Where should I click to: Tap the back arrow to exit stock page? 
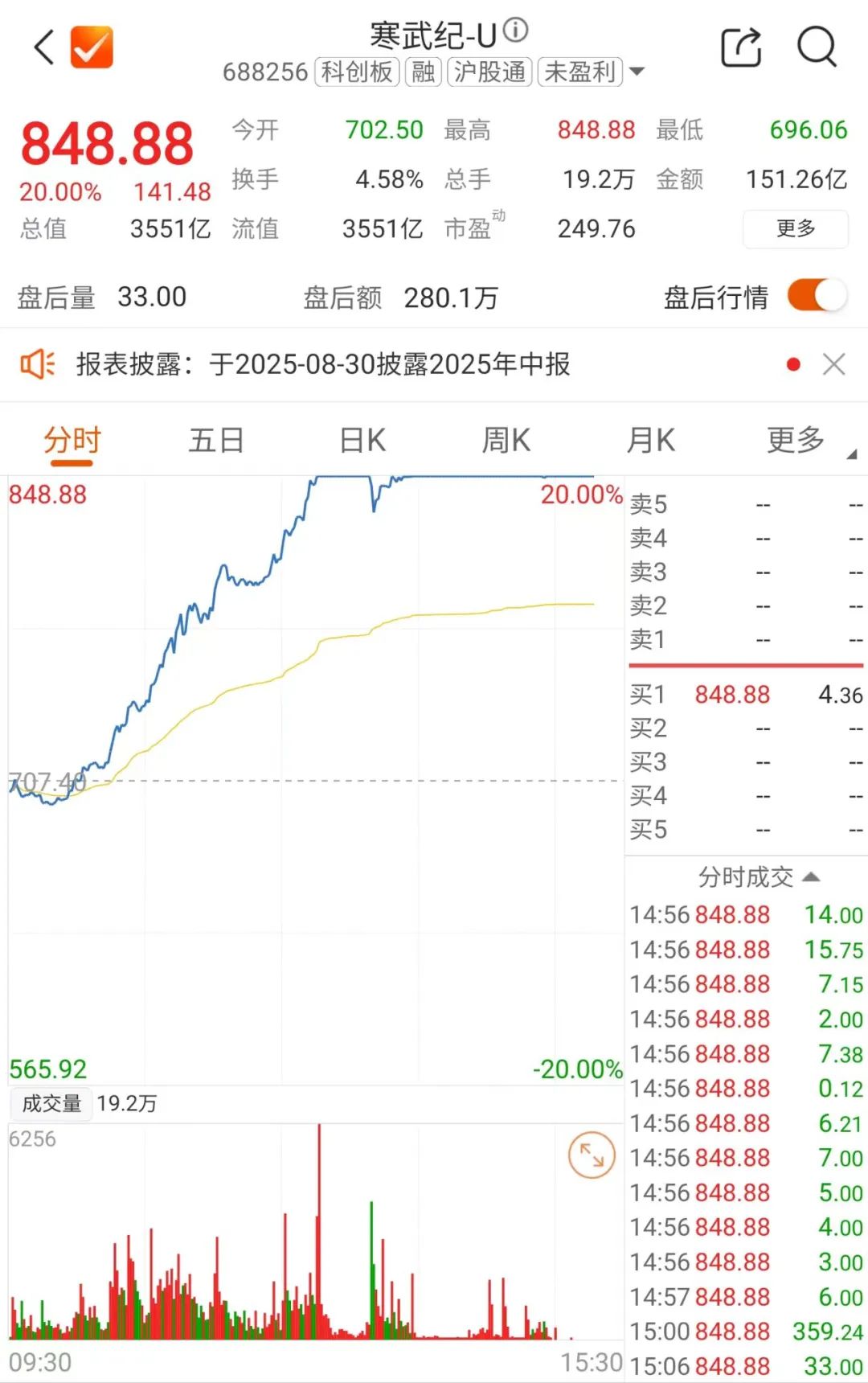(43, 47)
